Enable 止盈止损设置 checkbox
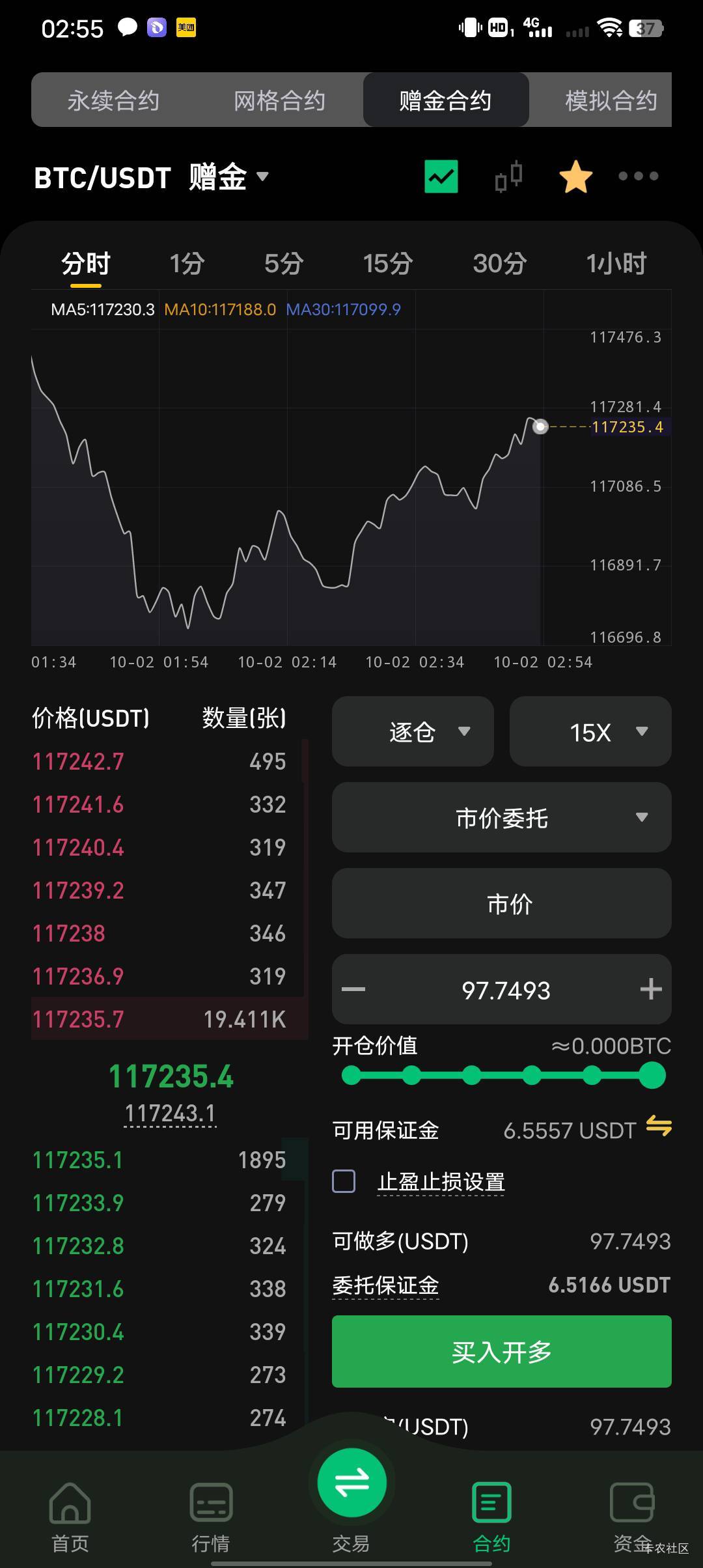The width and height of the screenshot is (703, 1568). 344,1181
